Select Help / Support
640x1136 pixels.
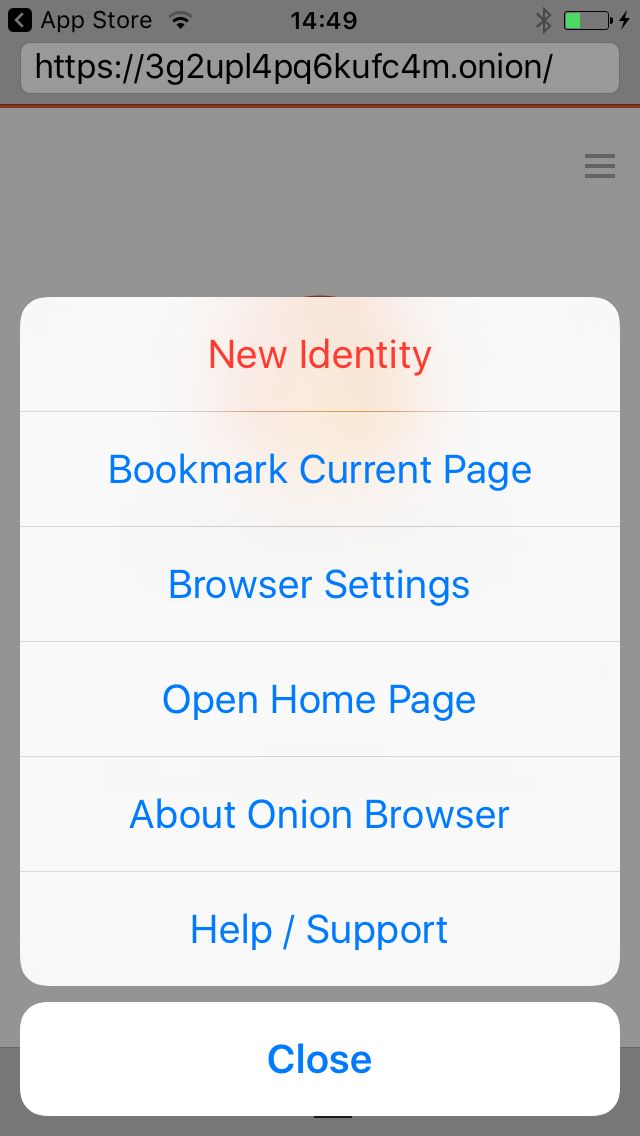(320, 929)
